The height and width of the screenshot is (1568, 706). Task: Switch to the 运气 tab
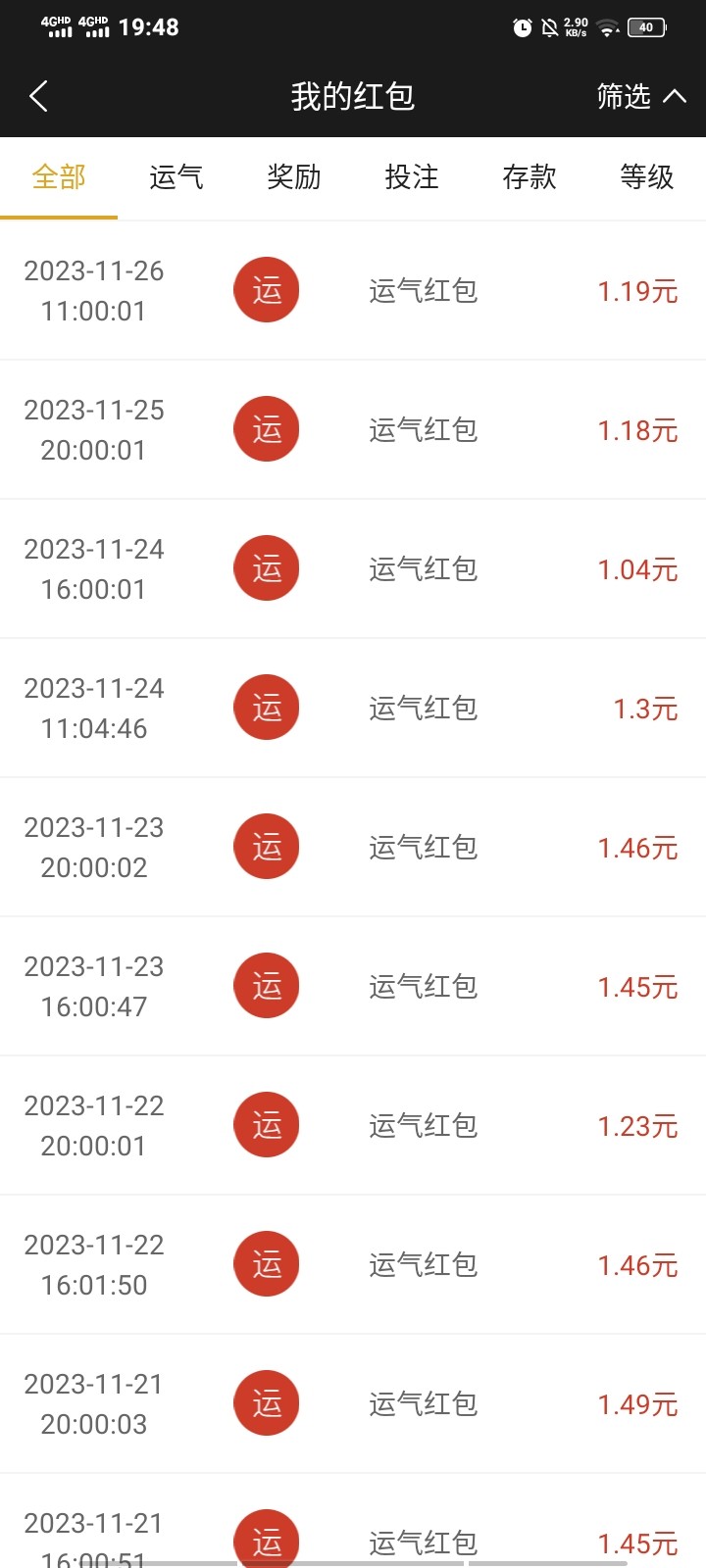(176, 177)
